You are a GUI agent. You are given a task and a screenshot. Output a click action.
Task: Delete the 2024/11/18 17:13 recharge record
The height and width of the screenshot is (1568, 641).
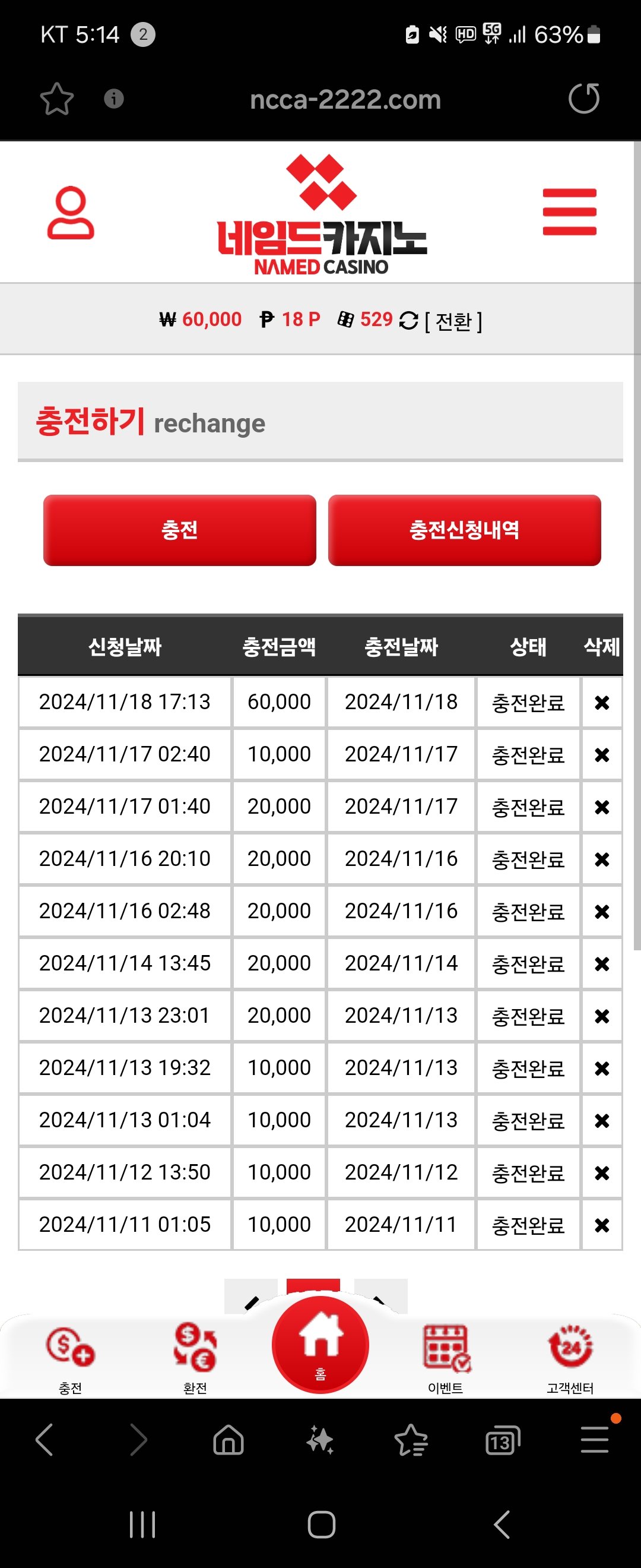(x=601, y=703)
